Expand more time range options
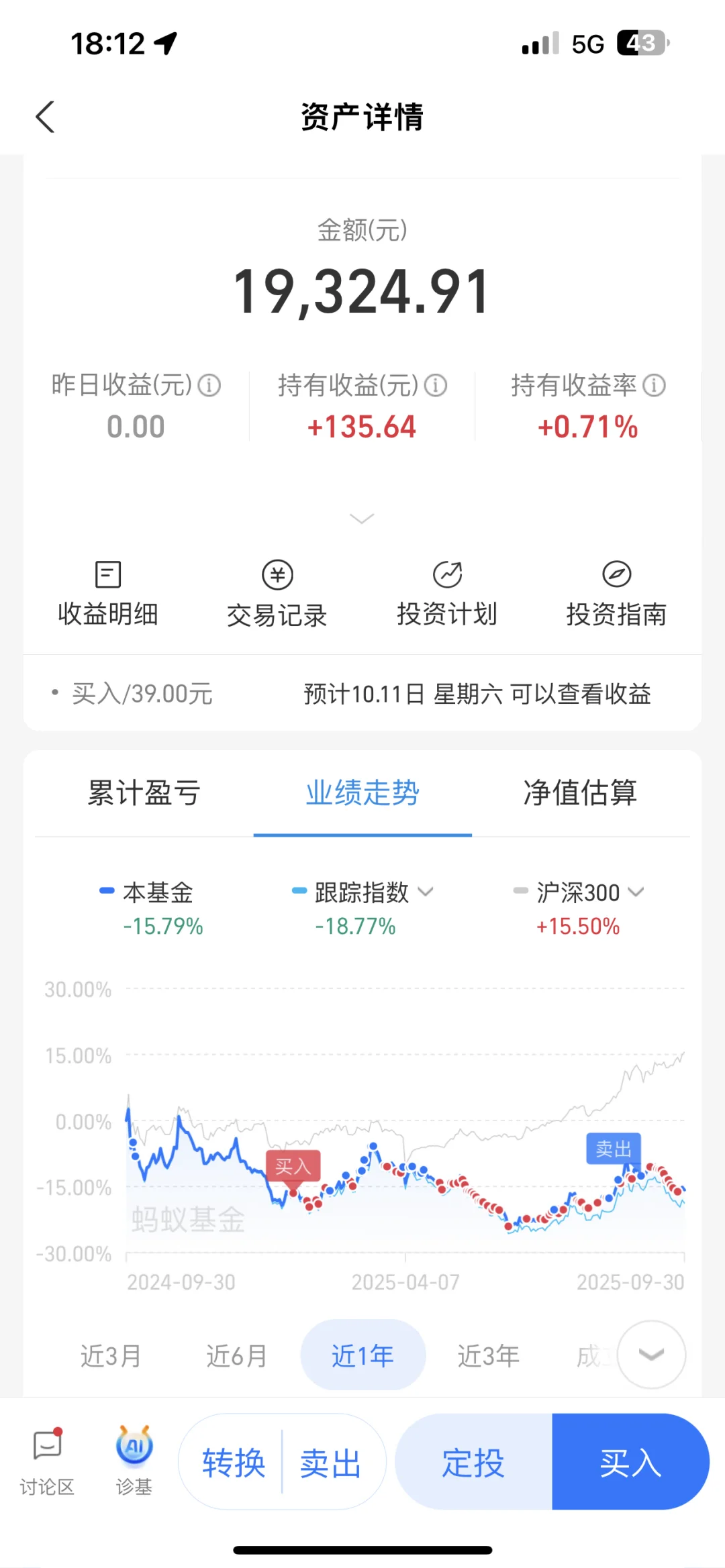Screen dimensions: 725x1568 651,1355
